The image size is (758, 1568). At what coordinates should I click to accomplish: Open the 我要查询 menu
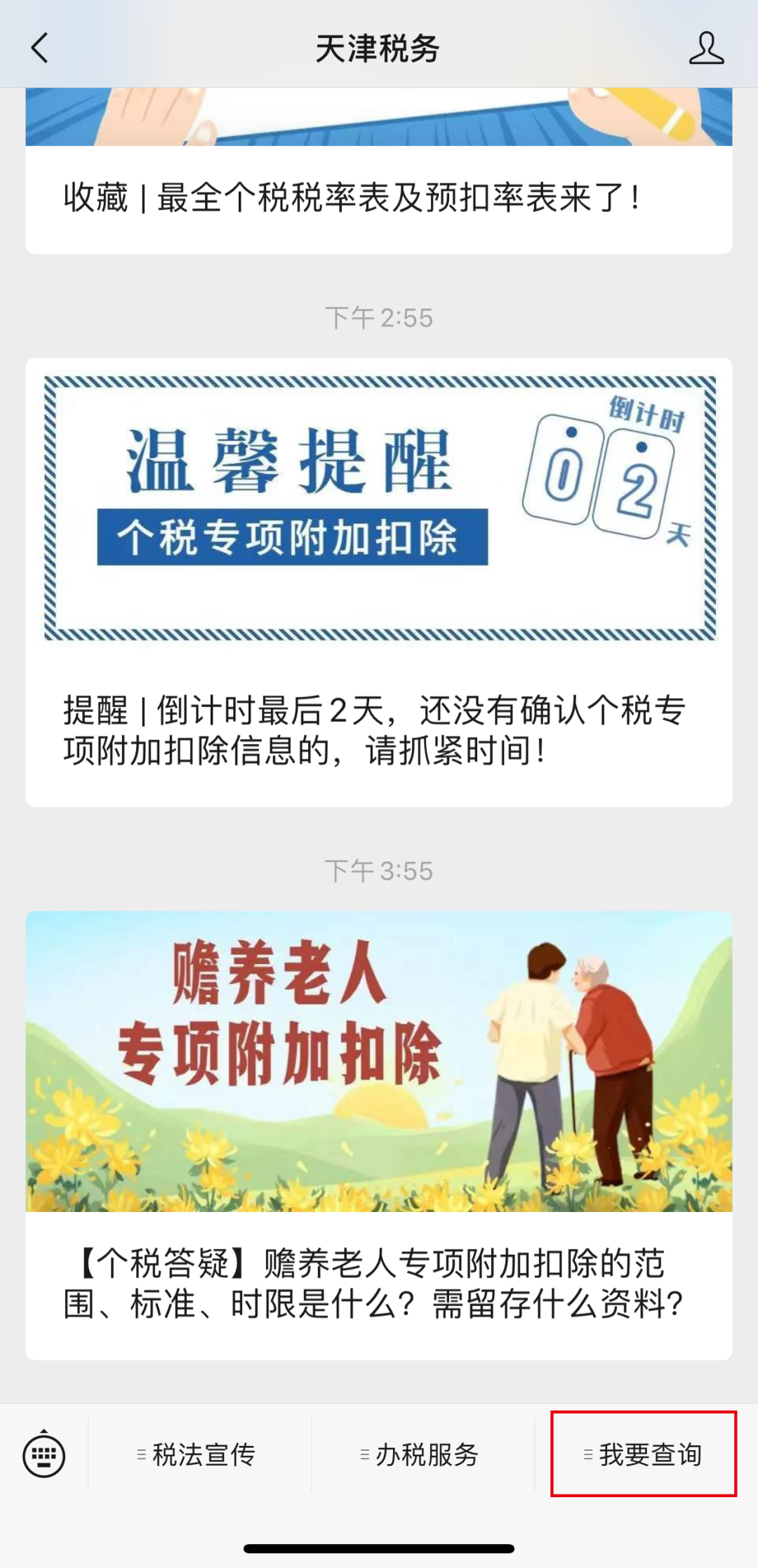click(x=644, y=1454)
